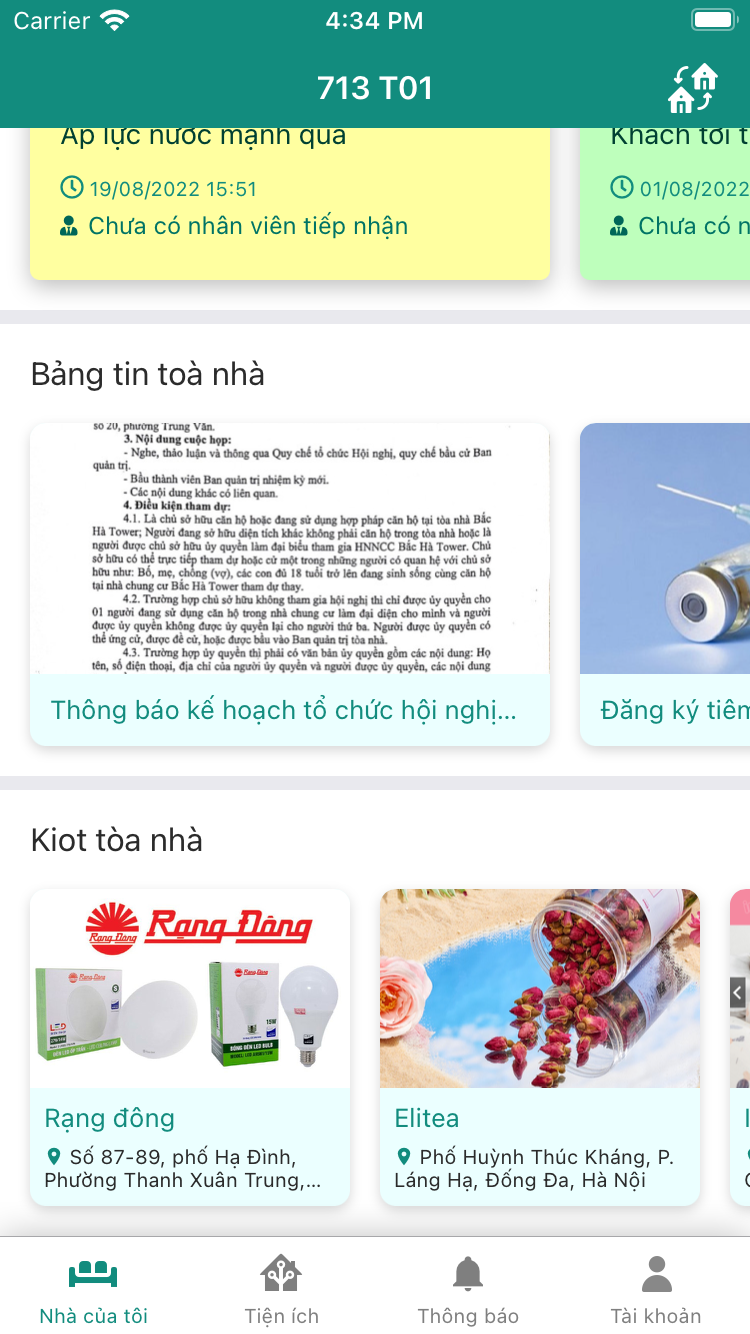View the Rạng đông kiosk
750x1334 pixels.
190,1046
